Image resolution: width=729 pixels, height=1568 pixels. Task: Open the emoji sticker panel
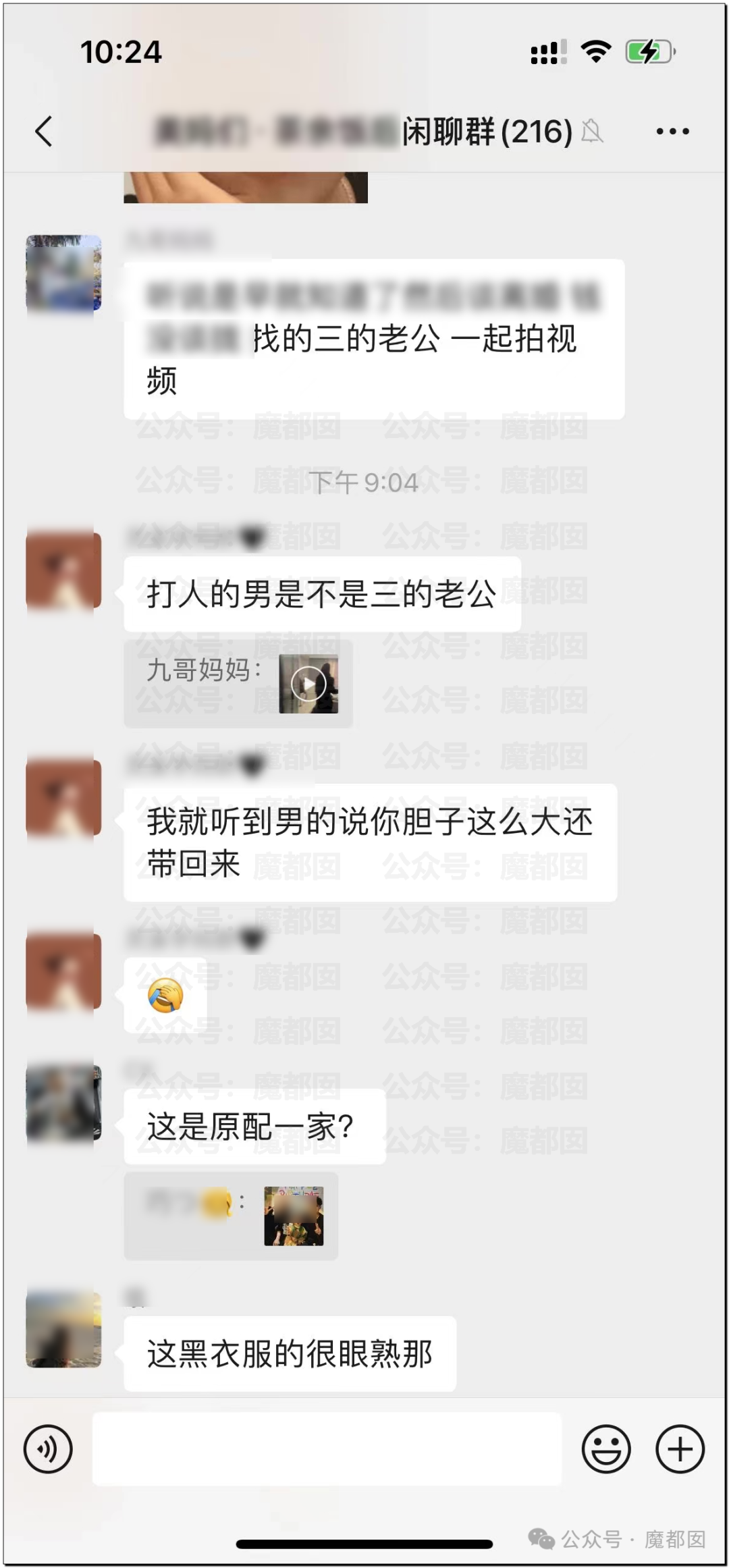pos(606,1449)
